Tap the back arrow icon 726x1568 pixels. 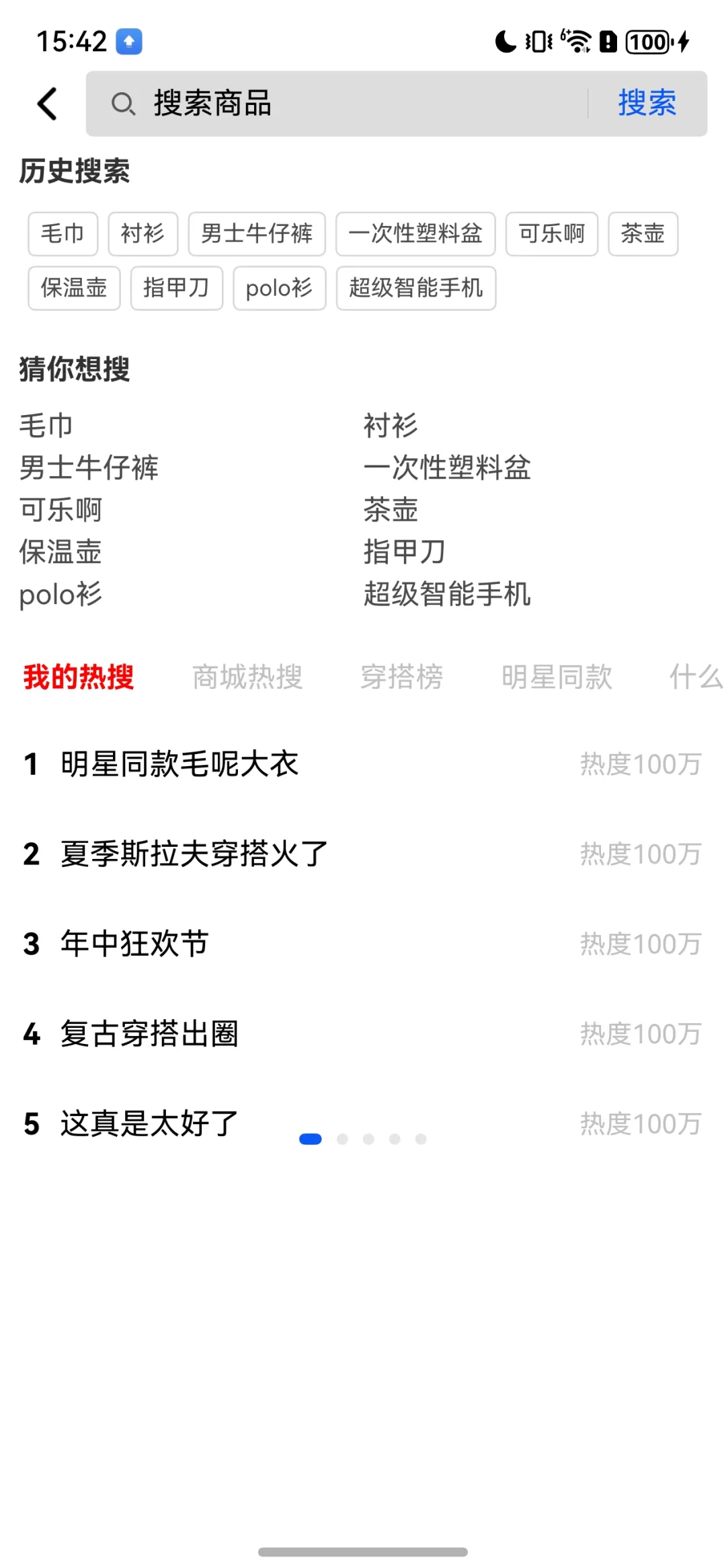coord(46,102)
